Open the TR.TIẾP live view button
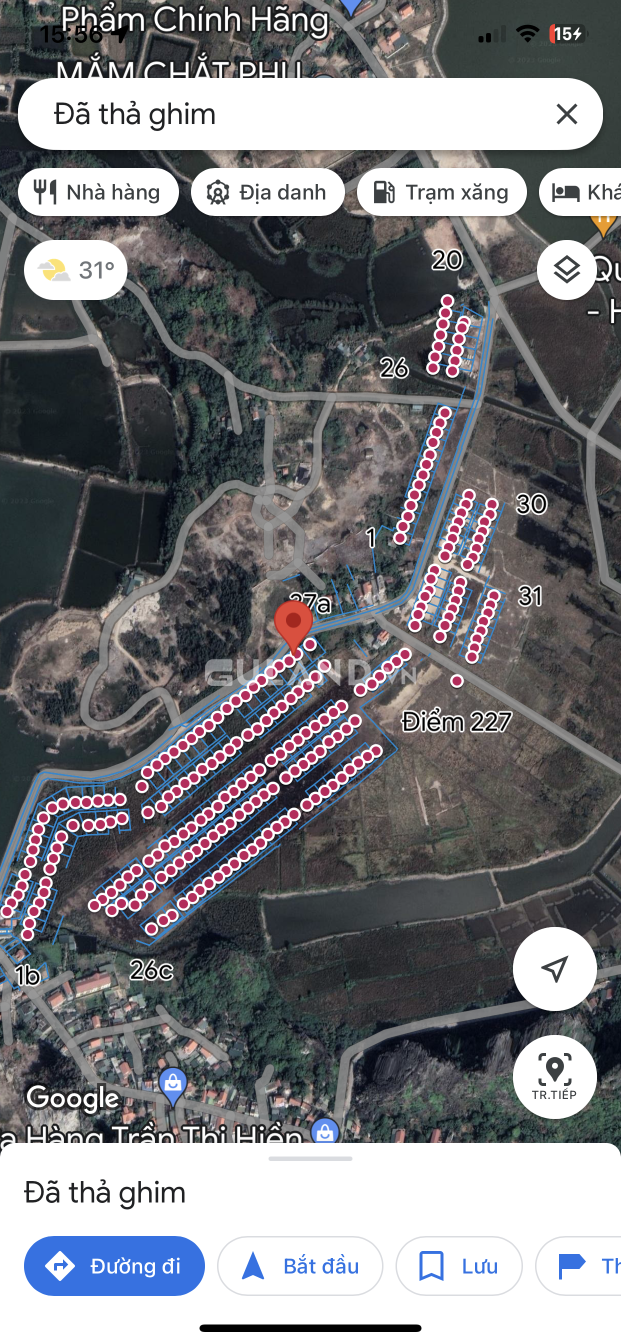The image size is (621, 1344). tap(555, 1076)
